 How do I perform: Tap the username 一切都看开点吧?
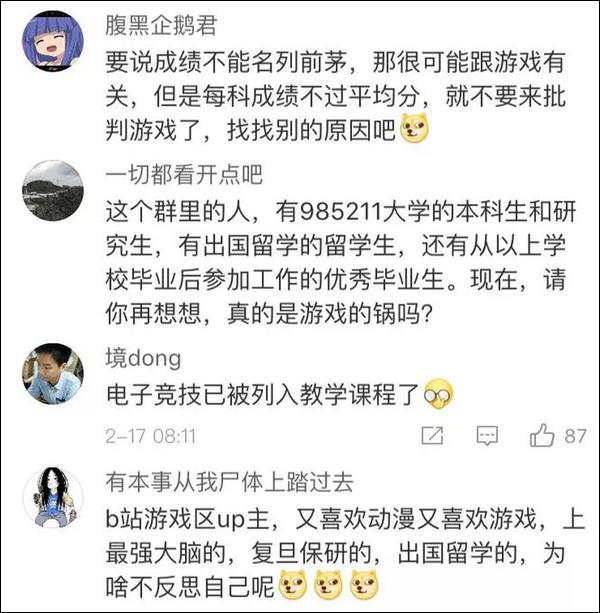184,175
